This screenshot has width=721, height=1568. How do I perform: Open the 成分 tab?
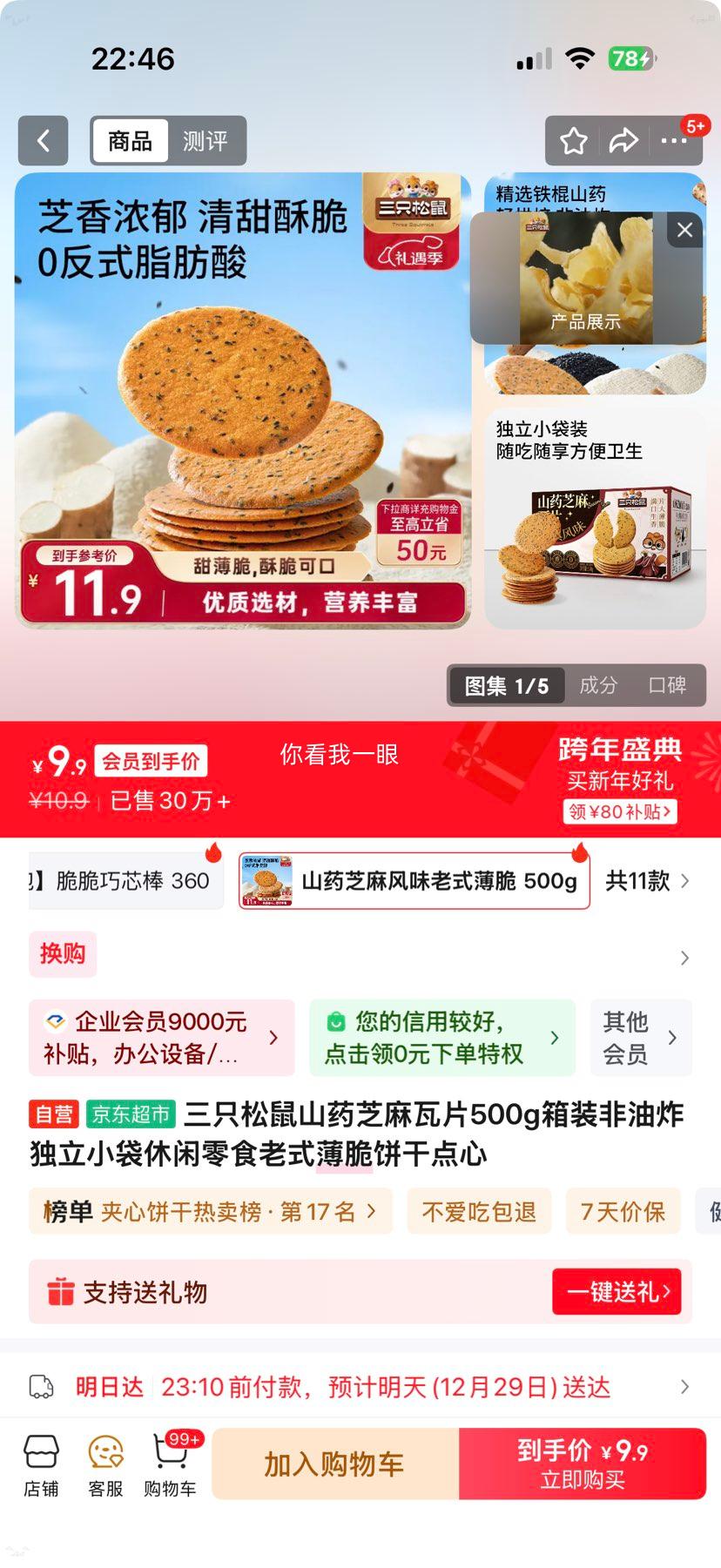coord(597,685)
